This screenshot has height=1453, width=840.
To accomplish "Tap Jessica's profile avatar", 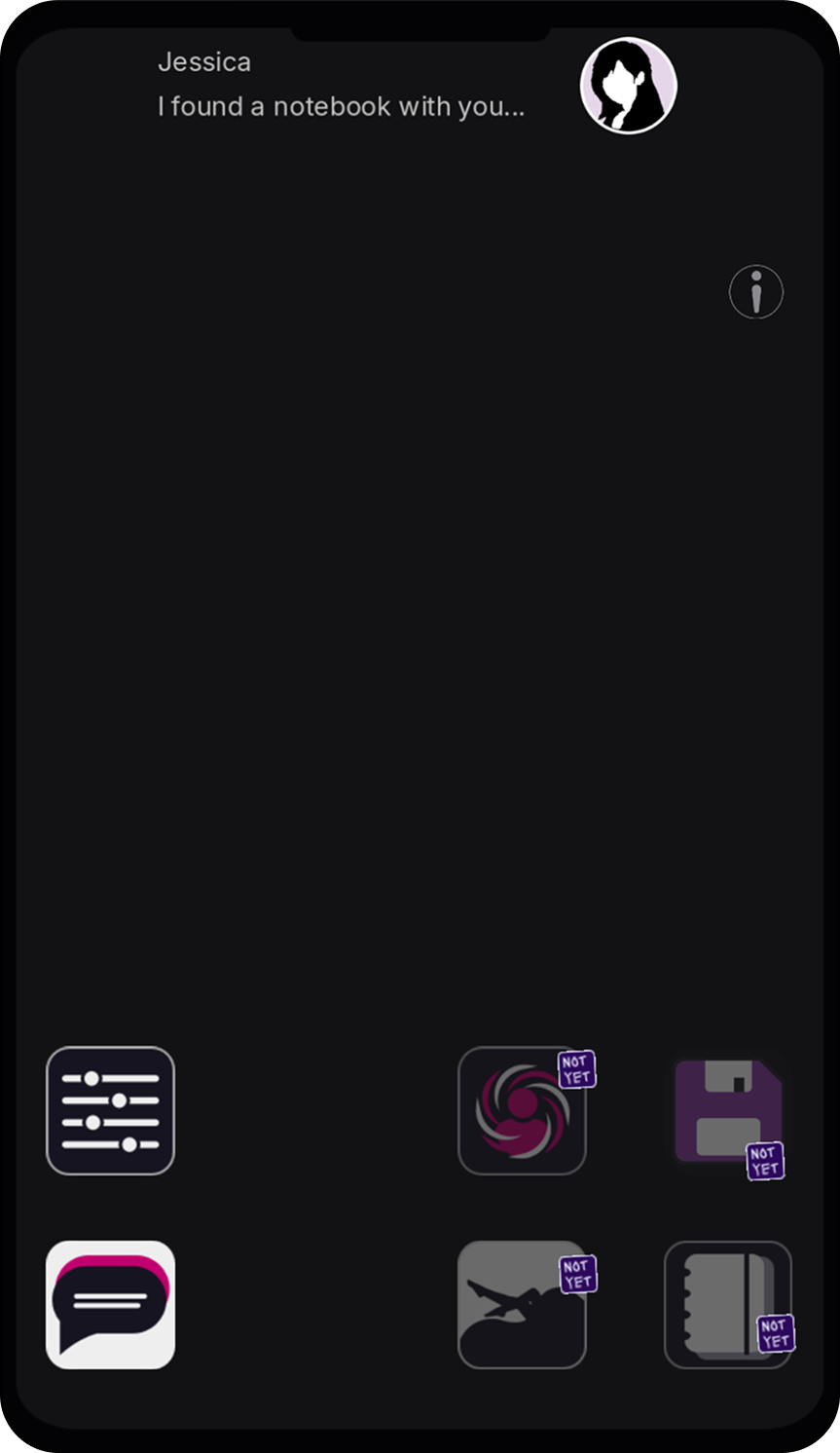I will (x=628, y=86).
